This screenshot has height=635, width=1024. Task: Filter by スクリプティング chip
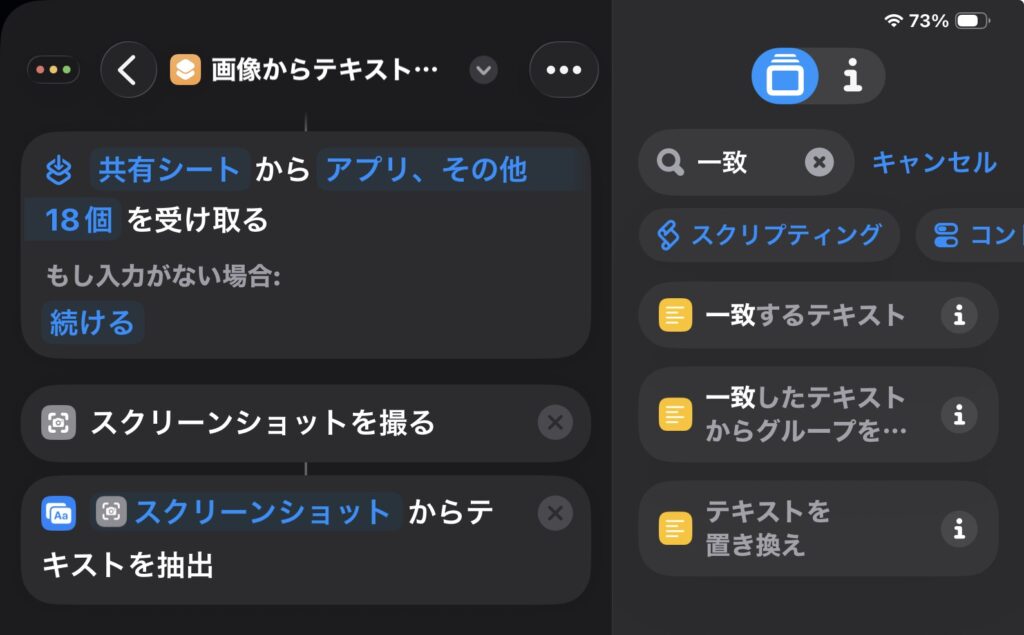pos(769,235)
